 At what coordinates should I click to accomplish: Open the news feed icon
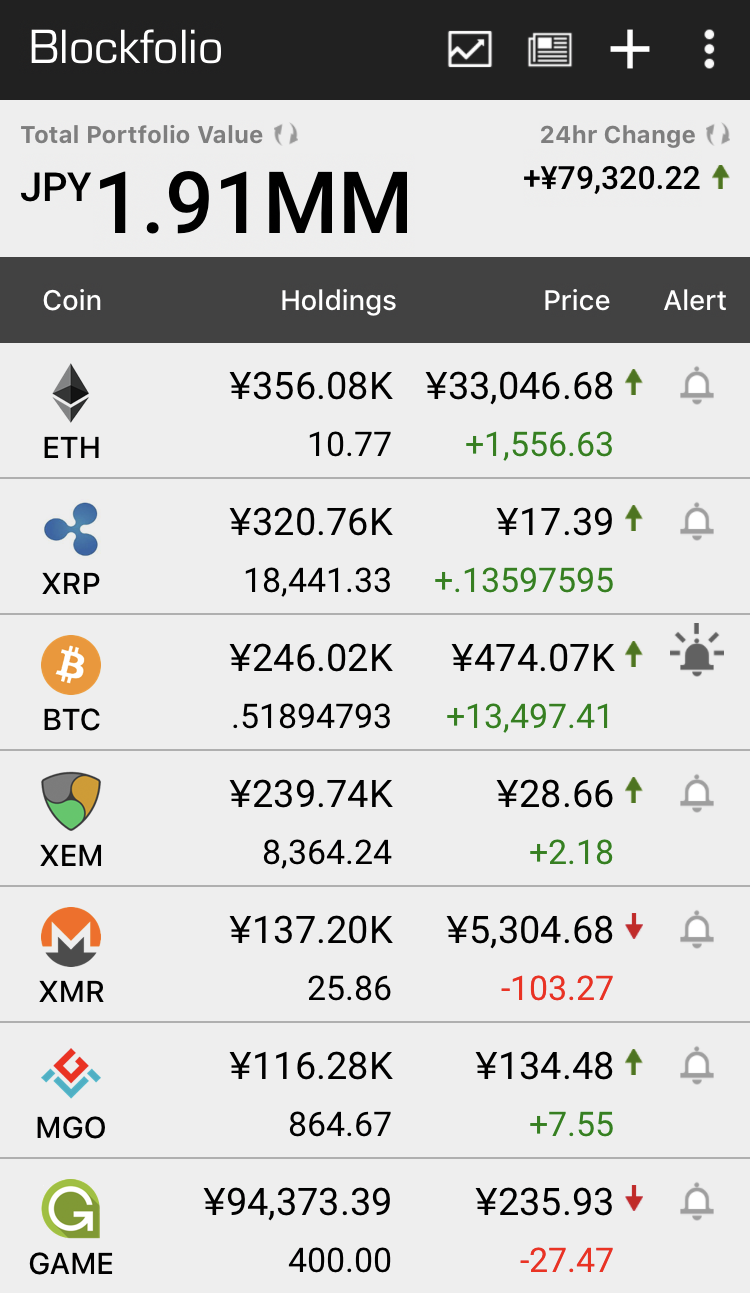[550, 49]
